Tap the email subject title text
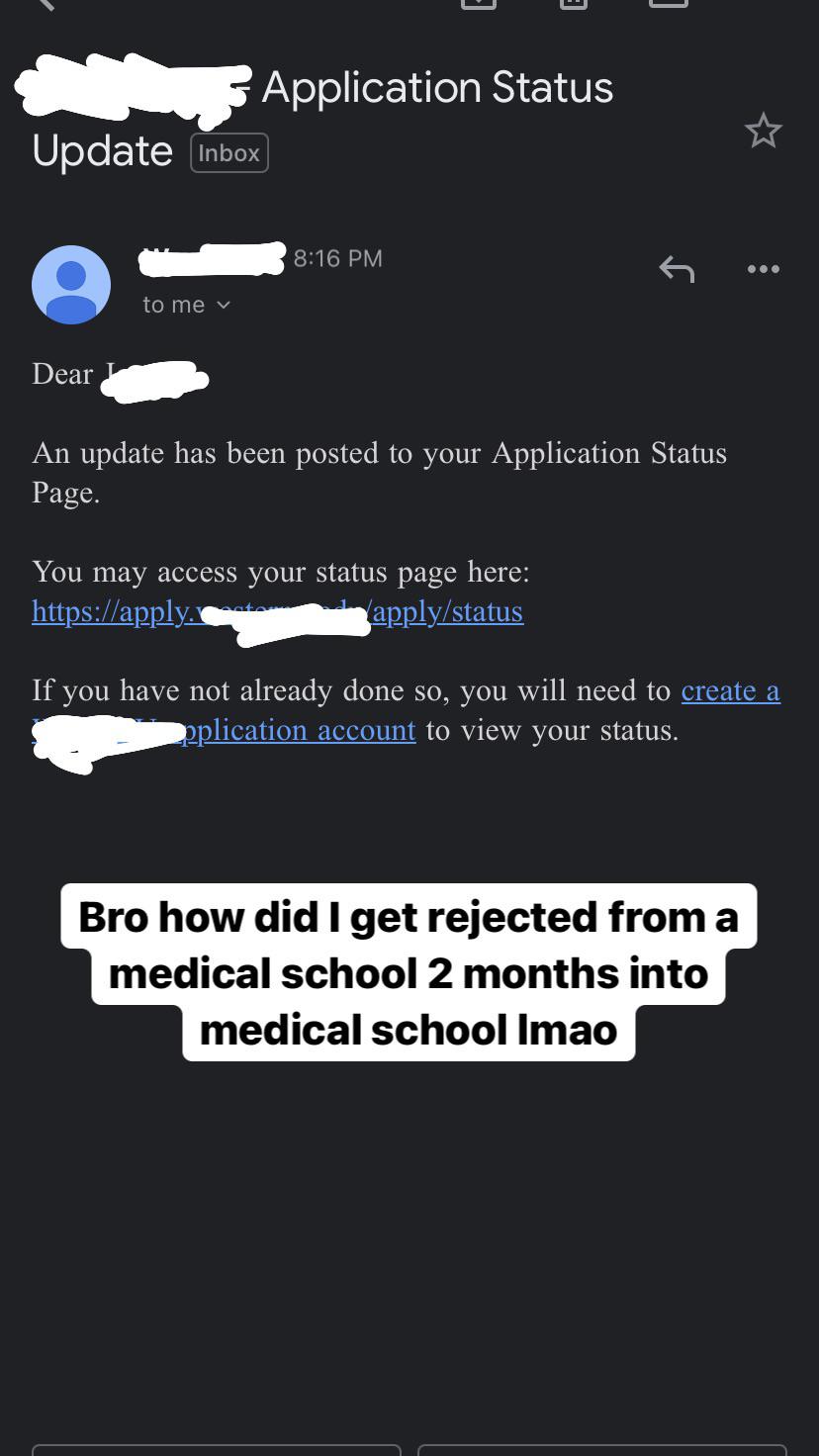The width and height of the screenshot is (819, 1456). (435, 87)
